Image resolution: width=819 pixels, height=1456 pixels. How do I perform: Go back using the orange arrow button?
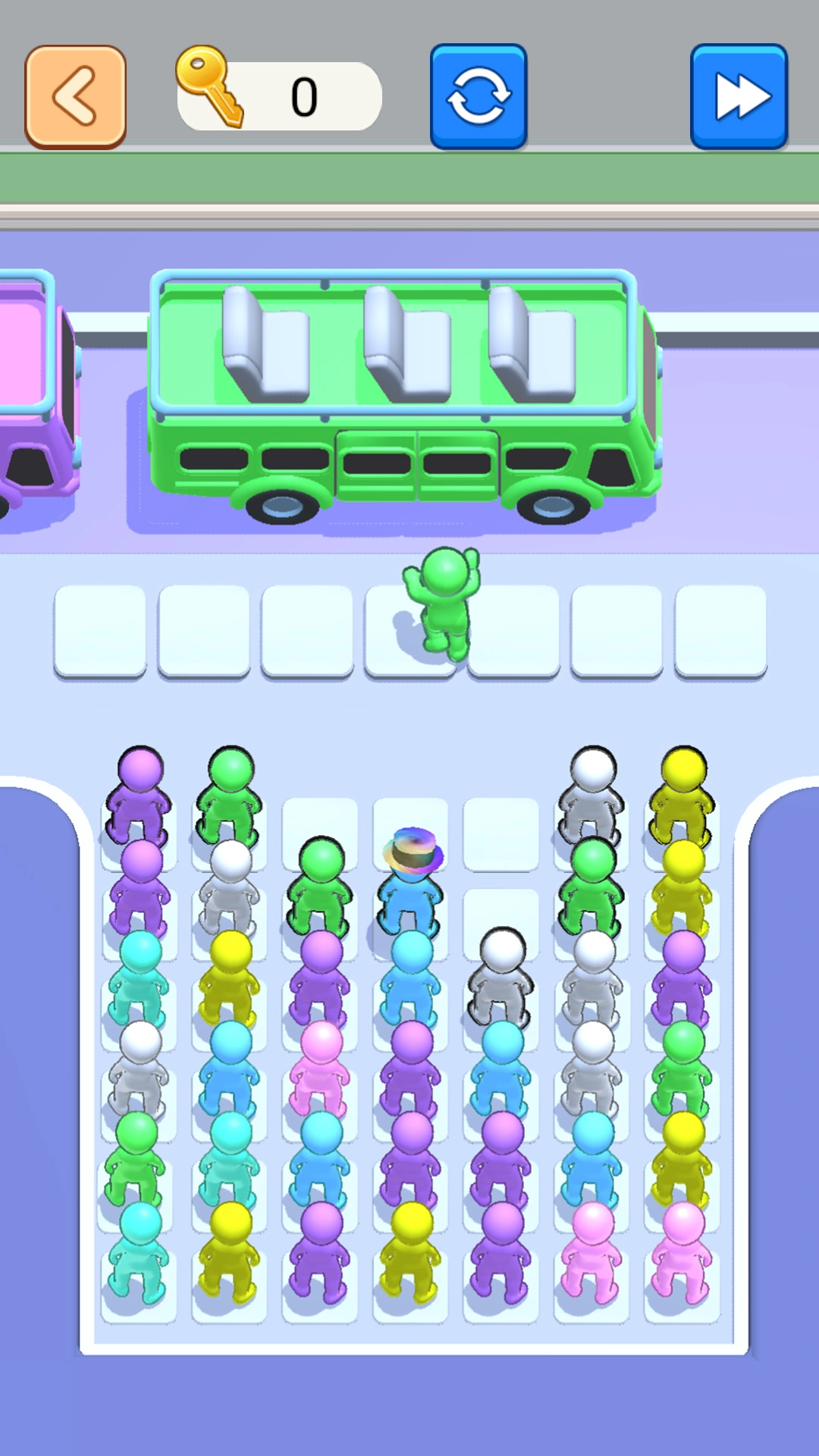pos(75,96)
